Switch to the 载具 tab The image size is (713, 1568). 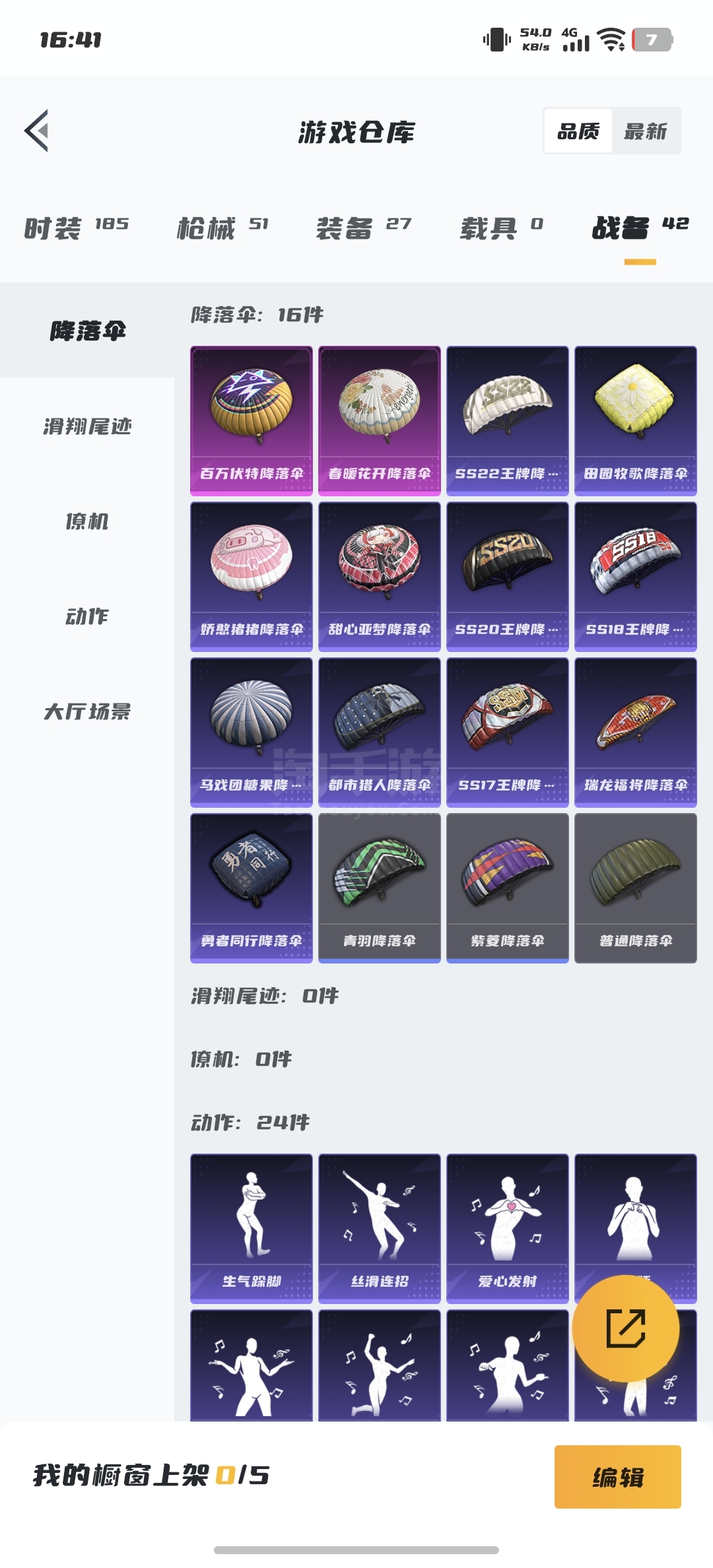pyautogui.click(x=501, y=228)
